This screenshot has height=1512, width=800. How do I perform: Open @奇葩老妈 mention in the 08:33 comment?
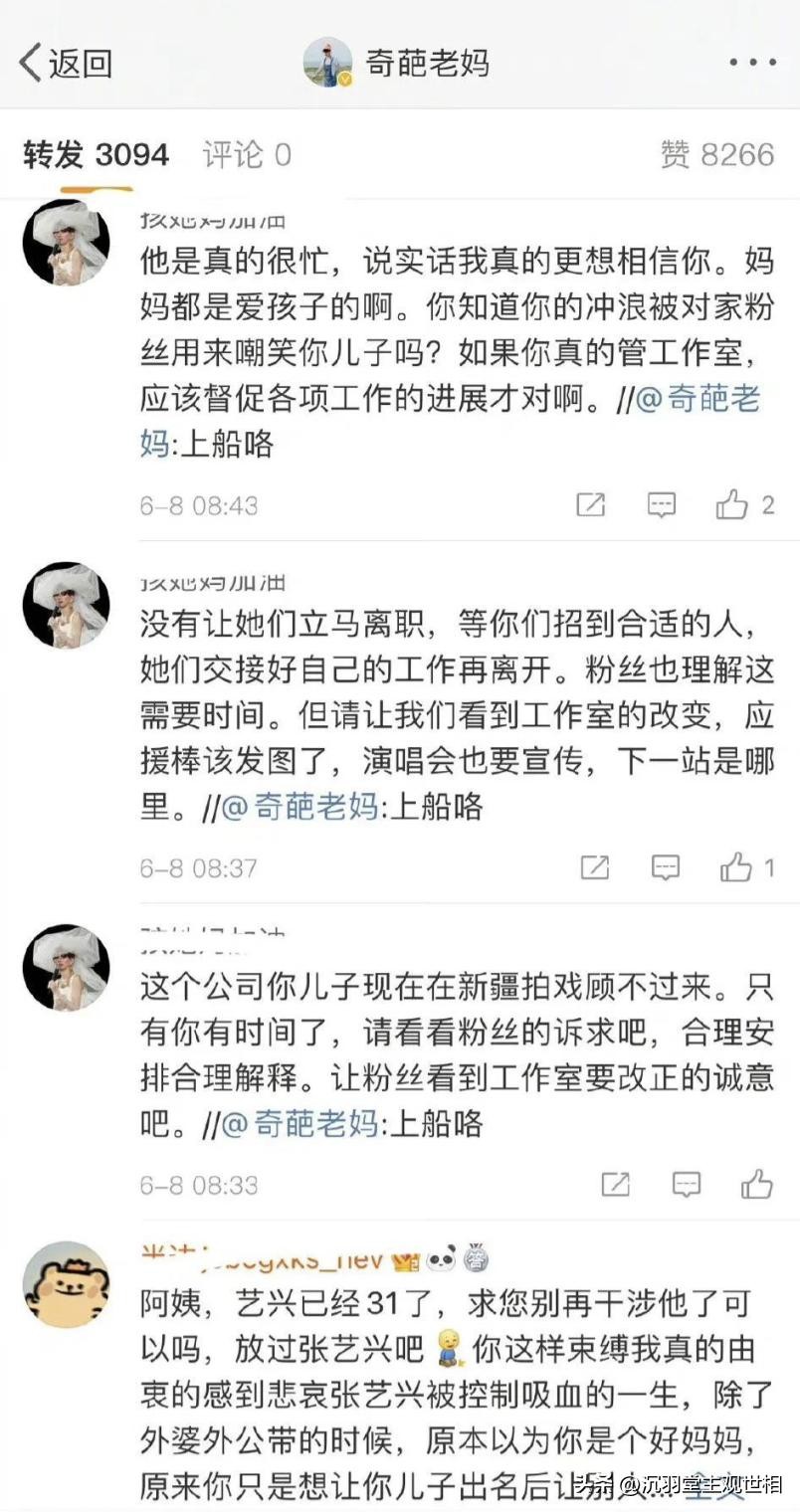(299, 1124)
